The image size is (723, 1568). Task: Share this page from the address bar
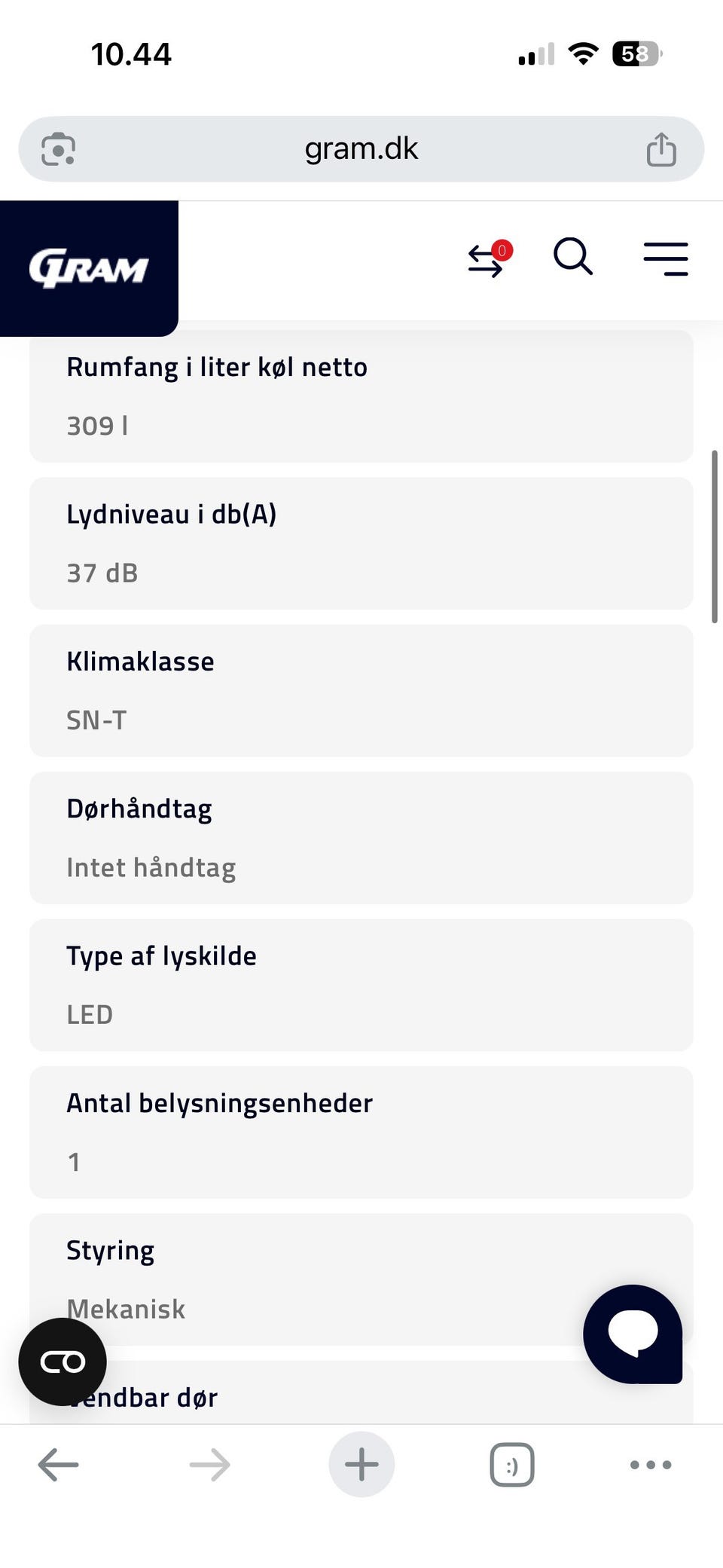tap(661, 149)
